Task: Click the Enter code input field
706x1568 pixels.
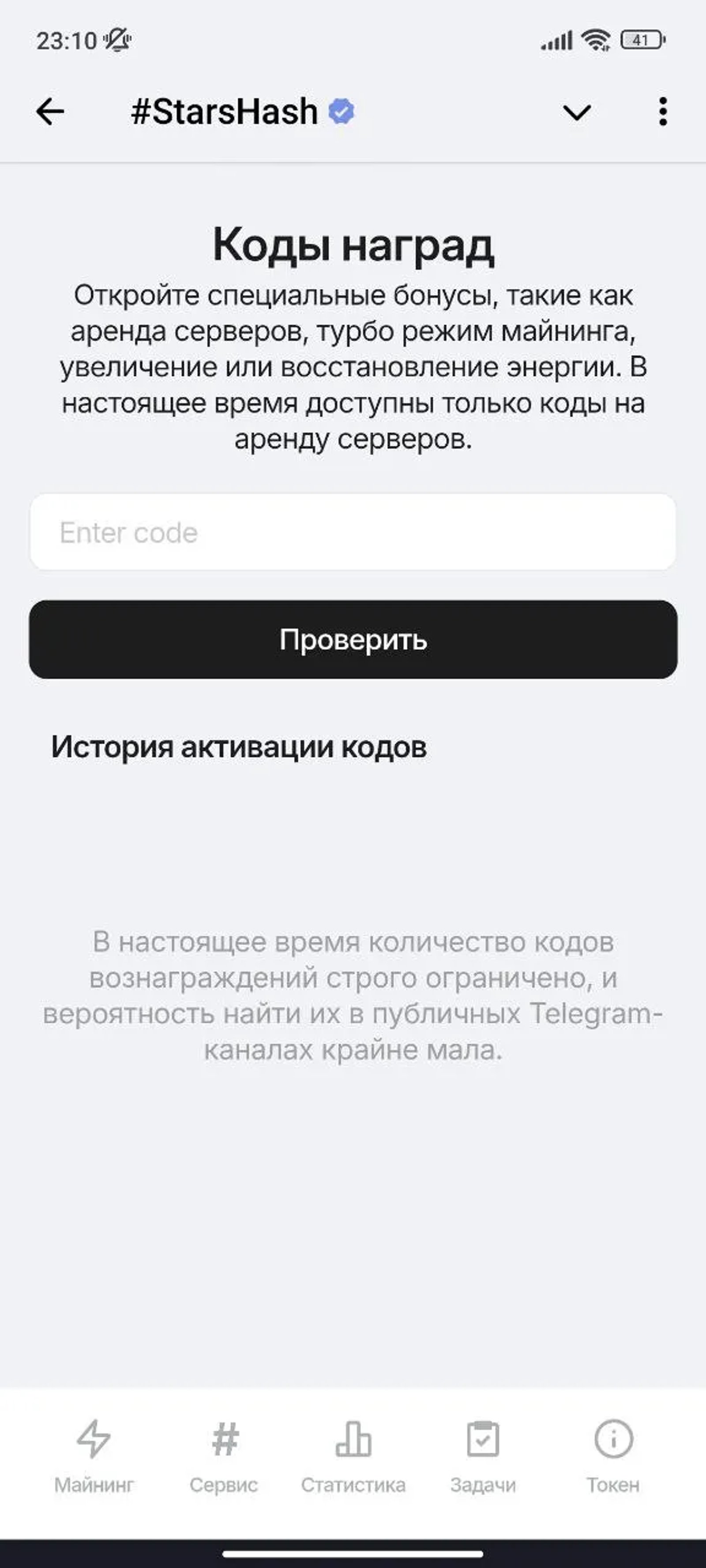Action: tap(353, 532)
